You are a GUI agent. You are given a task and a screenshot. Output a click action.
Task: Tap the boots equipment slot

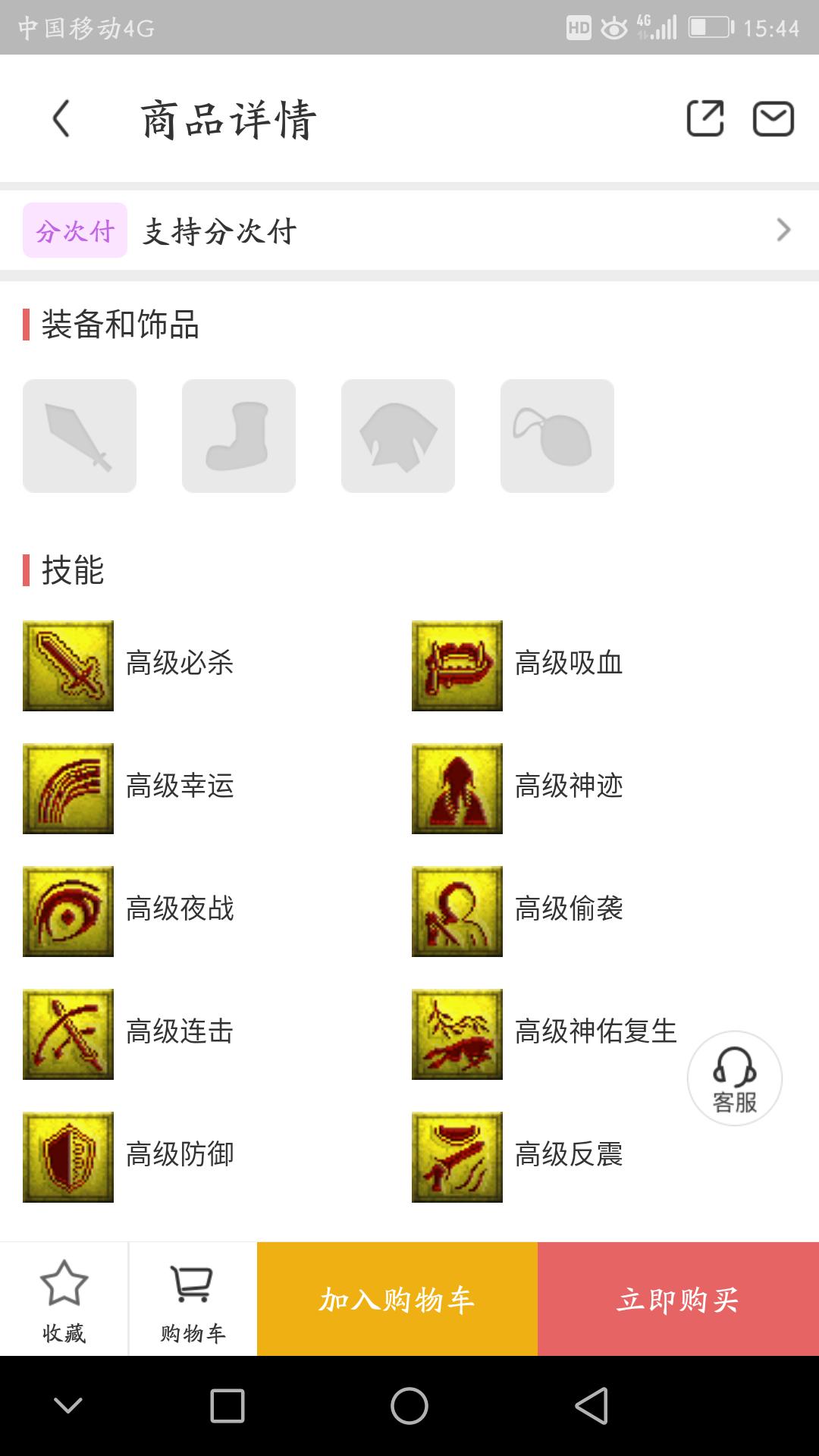[x=239, y=436]
